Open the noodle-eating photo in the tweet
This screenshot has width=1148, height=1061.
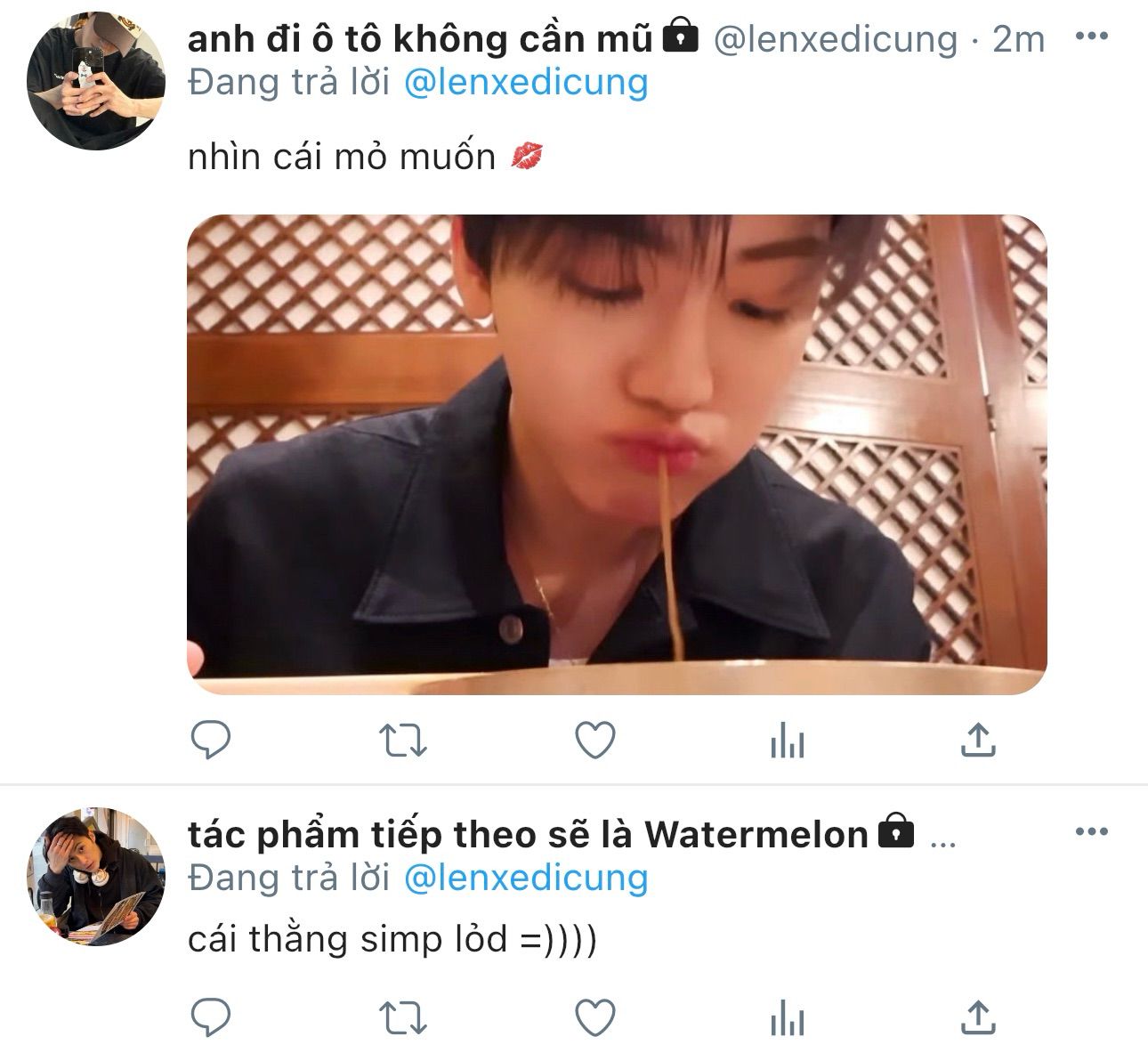tap(616, 454)
